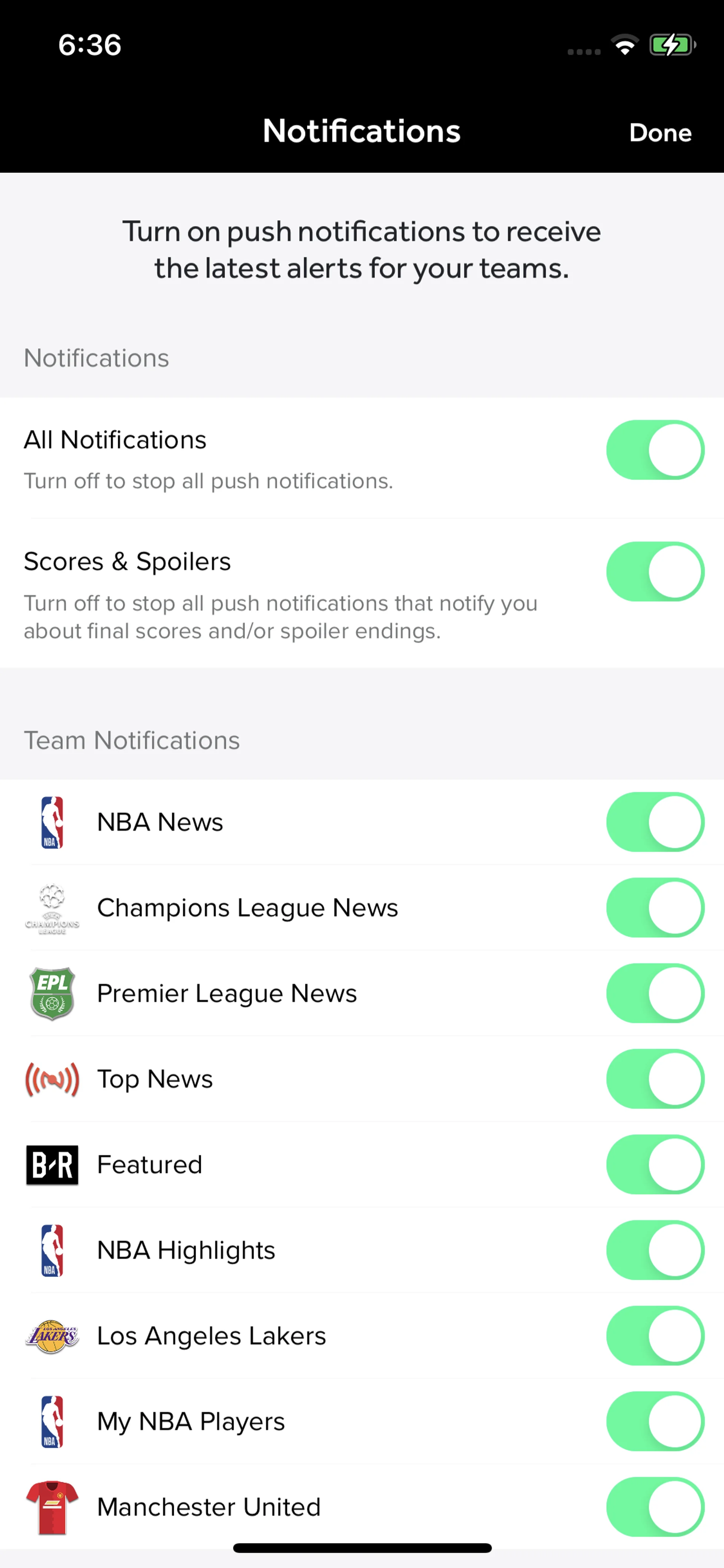Toggle NBA News notifications off
This screenshot has height=1568, width=724.
click(x=655, y=822)
